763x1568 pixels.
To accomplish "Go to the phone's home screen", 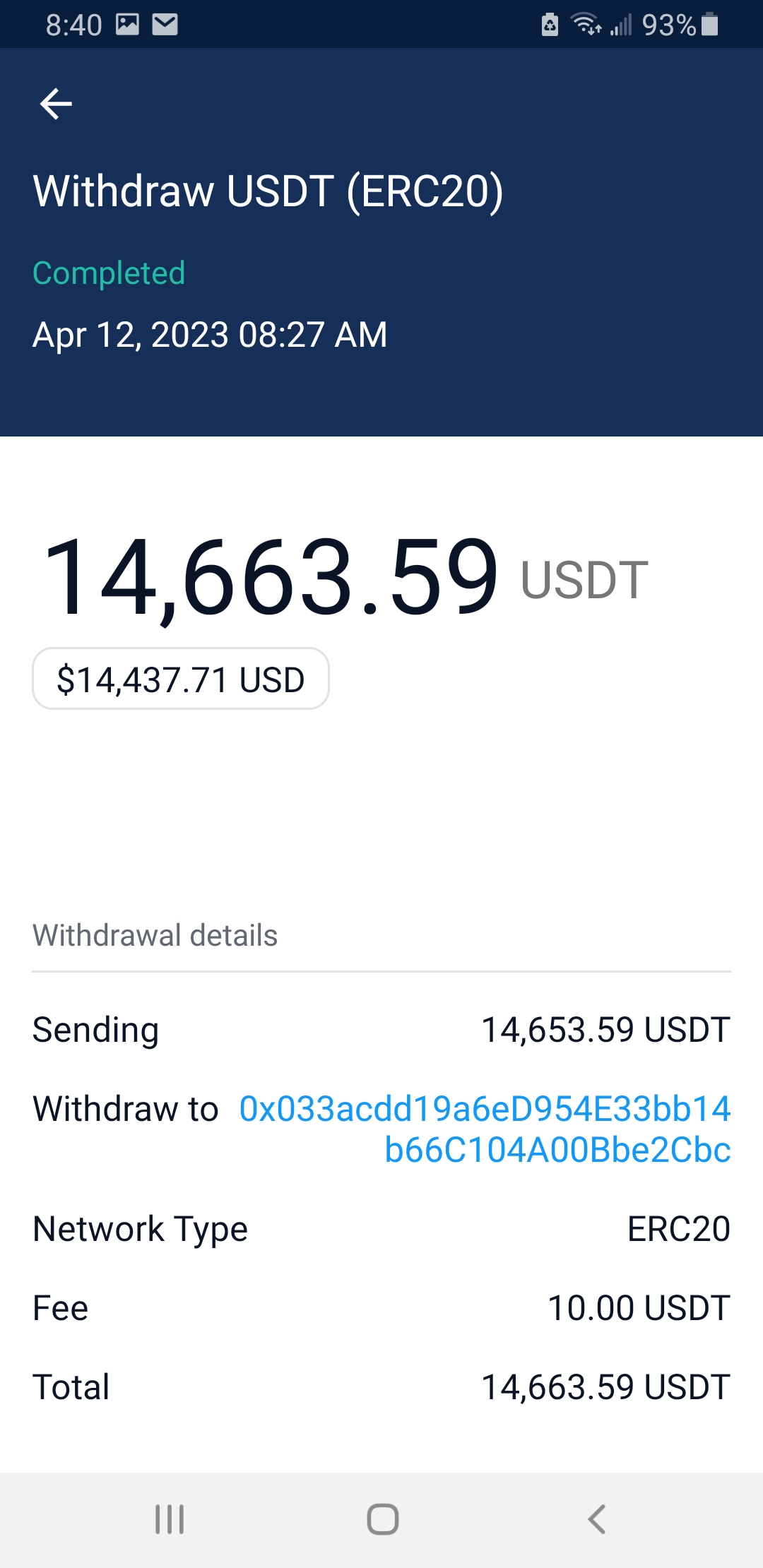I will (382, 1519).
